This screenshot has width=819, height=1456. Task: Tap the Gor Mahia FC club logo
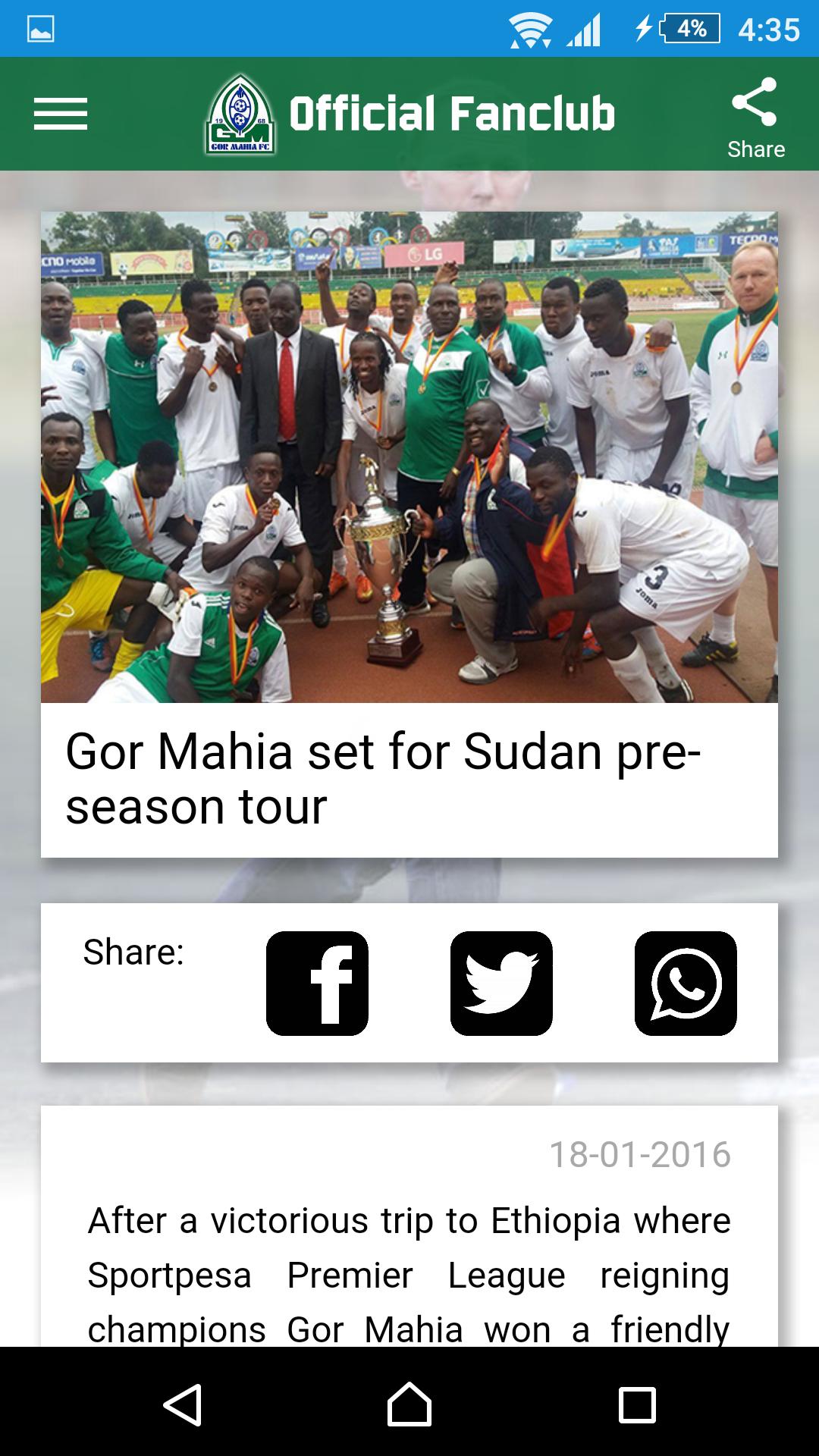point(240,114)
